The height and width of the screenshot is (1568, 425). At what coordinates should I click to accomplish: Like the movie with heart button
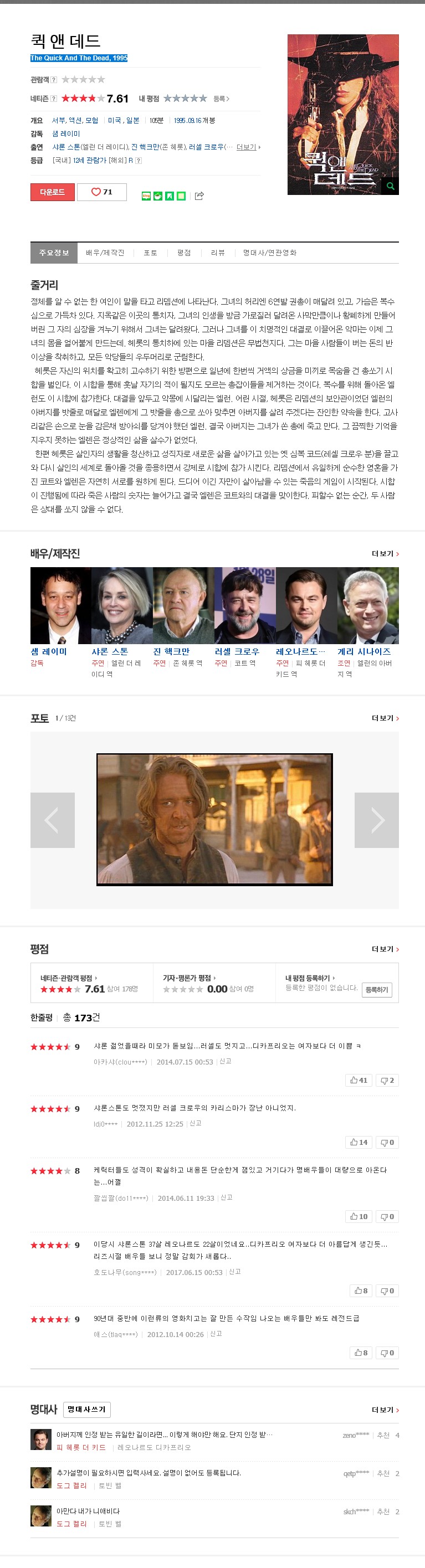click(102, 192)
